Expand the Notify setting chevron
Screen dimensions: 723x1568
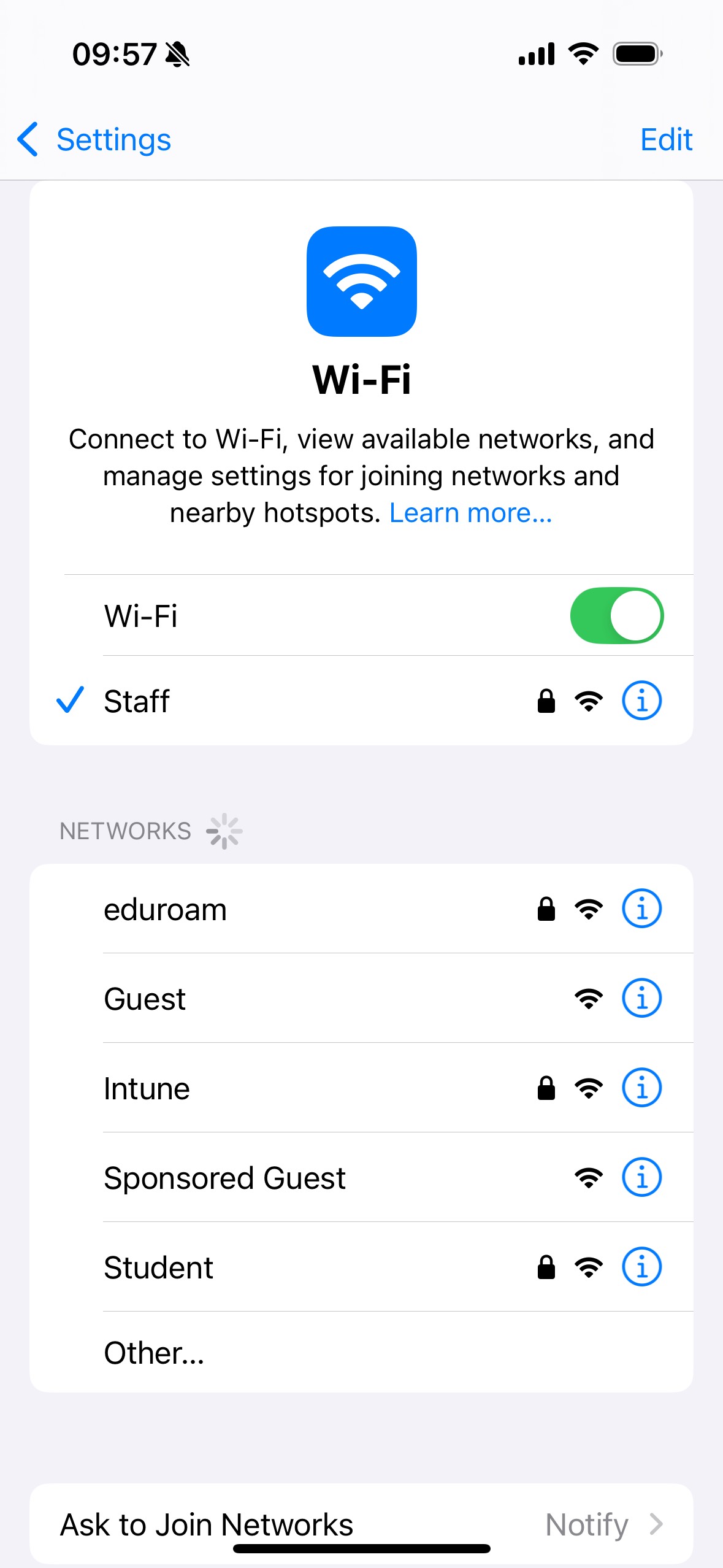point(657,1523)
